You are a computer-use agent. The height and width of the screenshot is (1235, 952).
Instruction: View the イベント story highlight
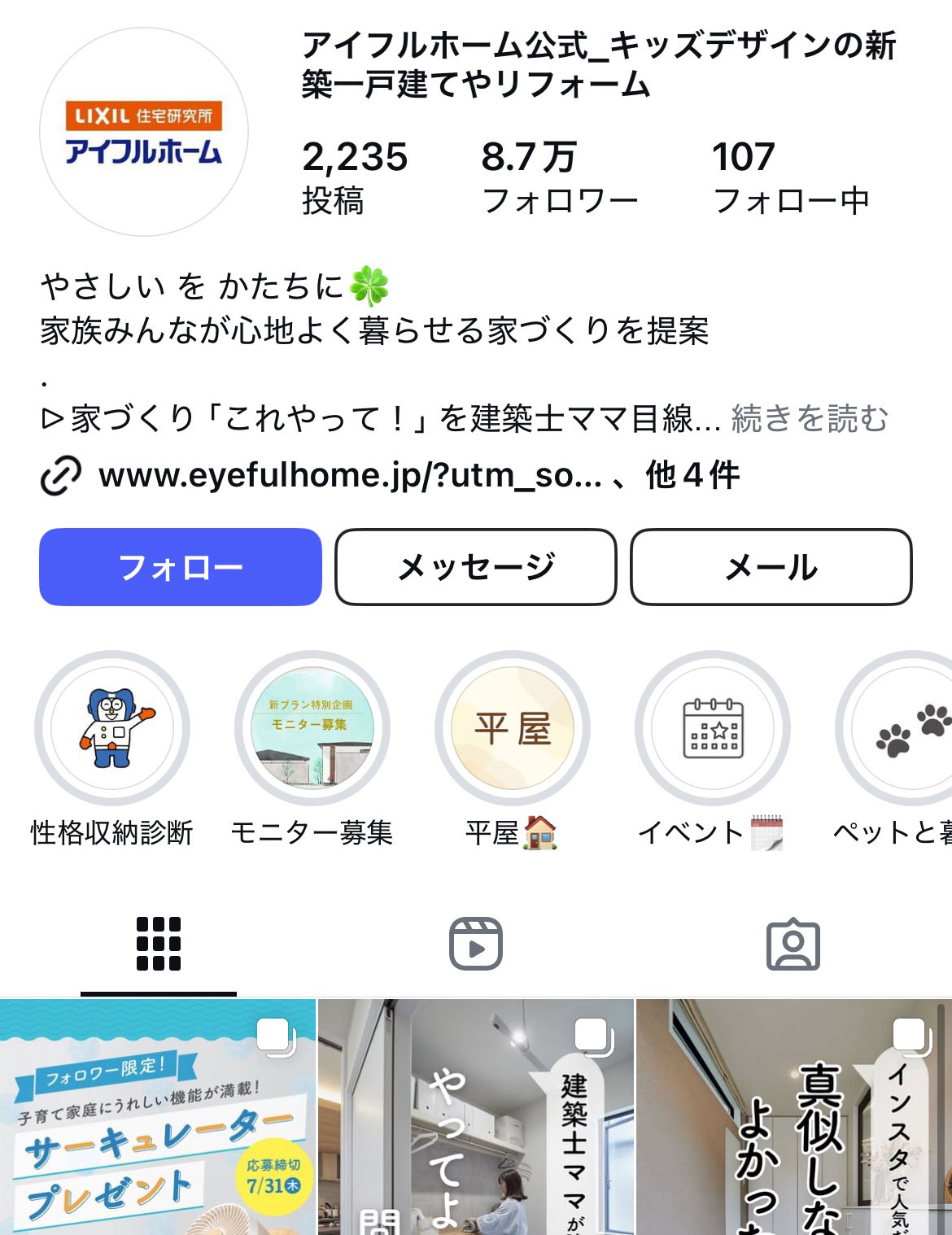713,728
